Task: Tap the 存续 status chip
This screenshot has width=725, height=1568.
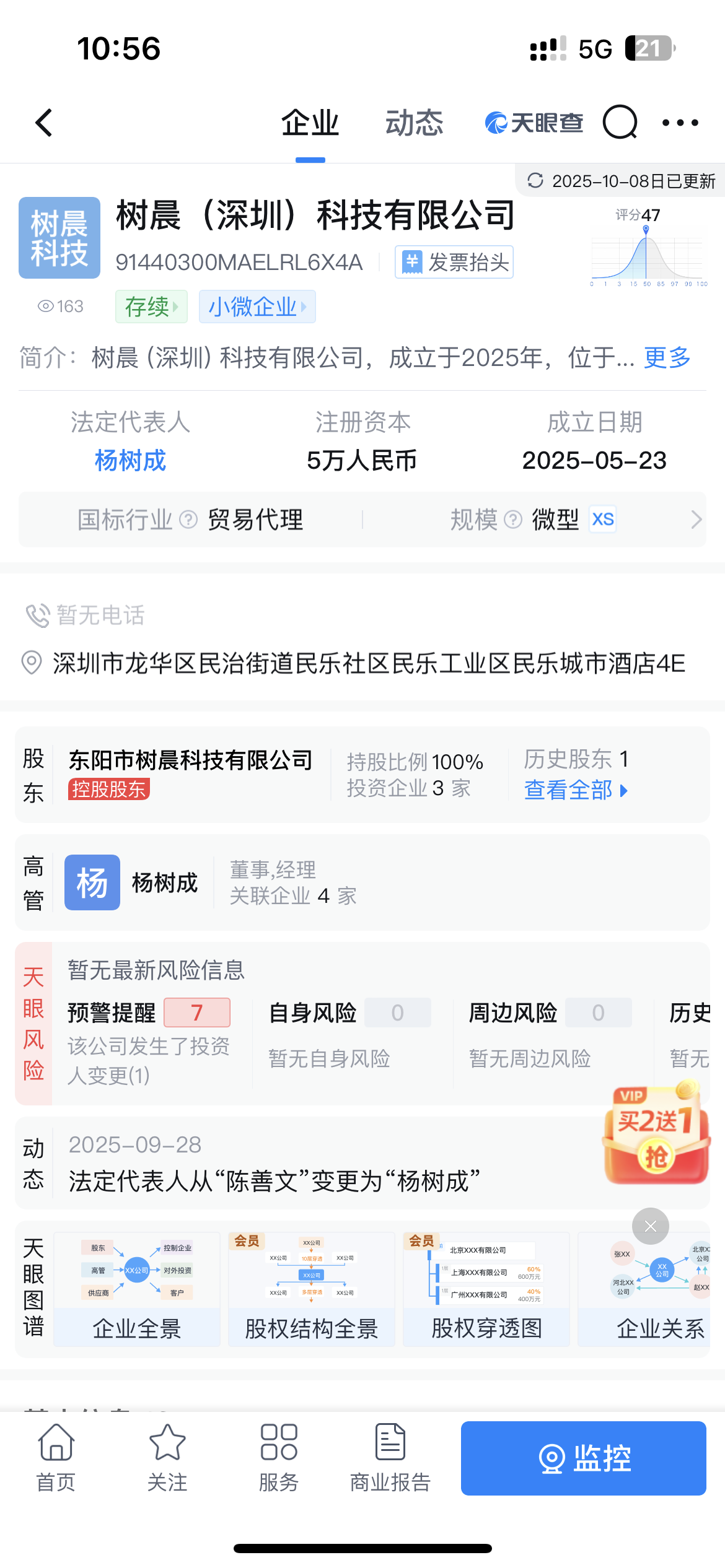Action: pyautogui.click(x=151, y=307)
